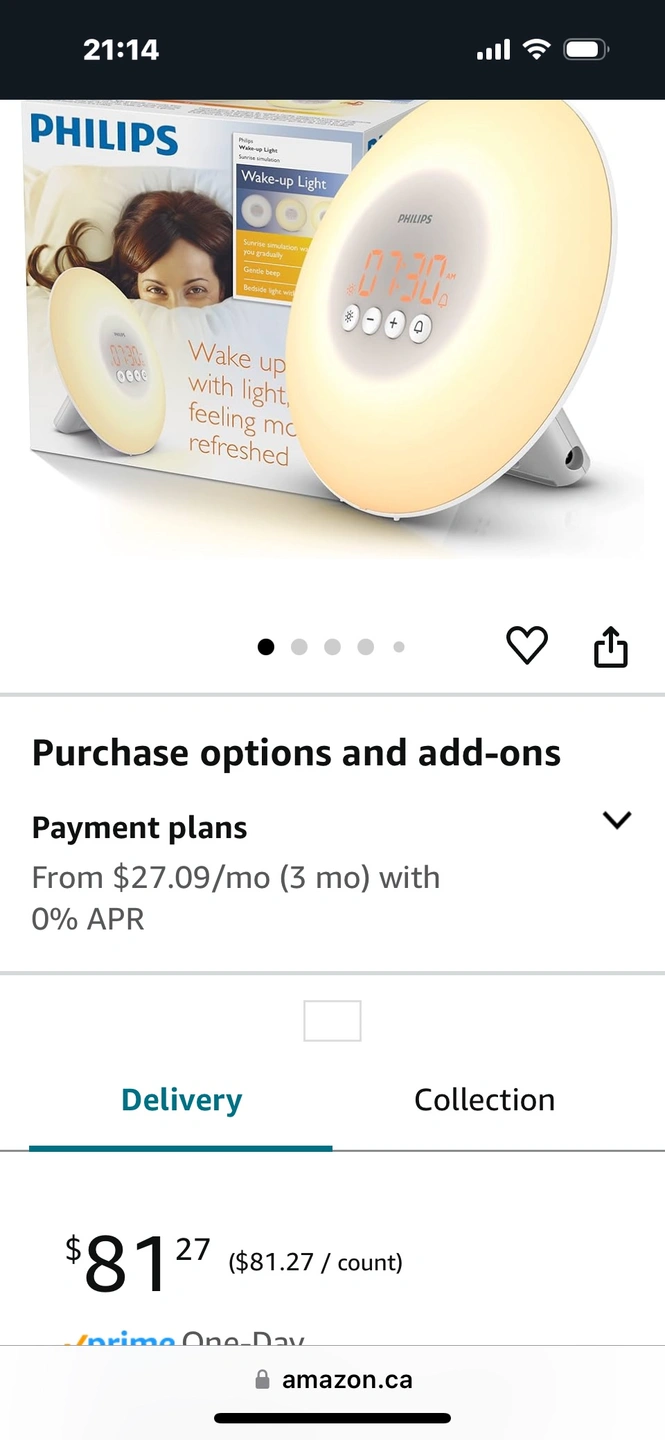Viewport: 665px width, 1440px height.
Task: Open the Philips Wake-up Light product image
Action: click(330, 330)
